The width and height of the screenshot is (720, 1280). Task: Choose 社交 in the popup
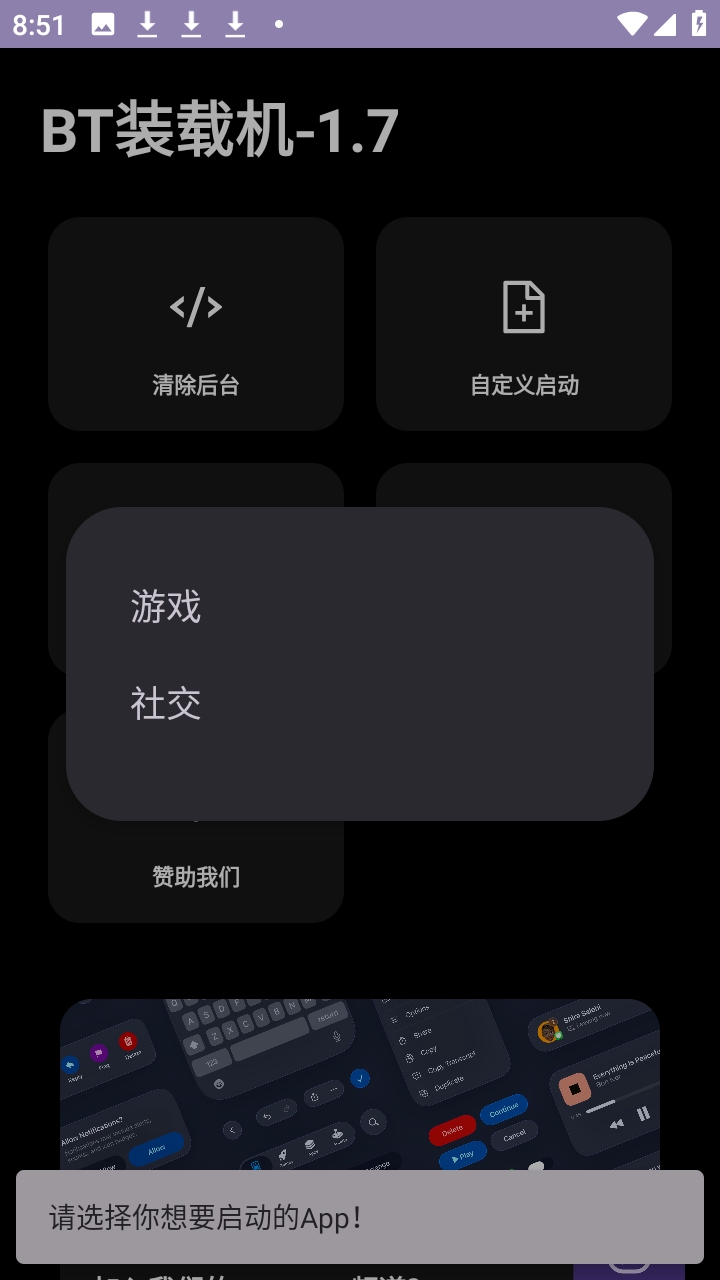[x=166, y=704]
